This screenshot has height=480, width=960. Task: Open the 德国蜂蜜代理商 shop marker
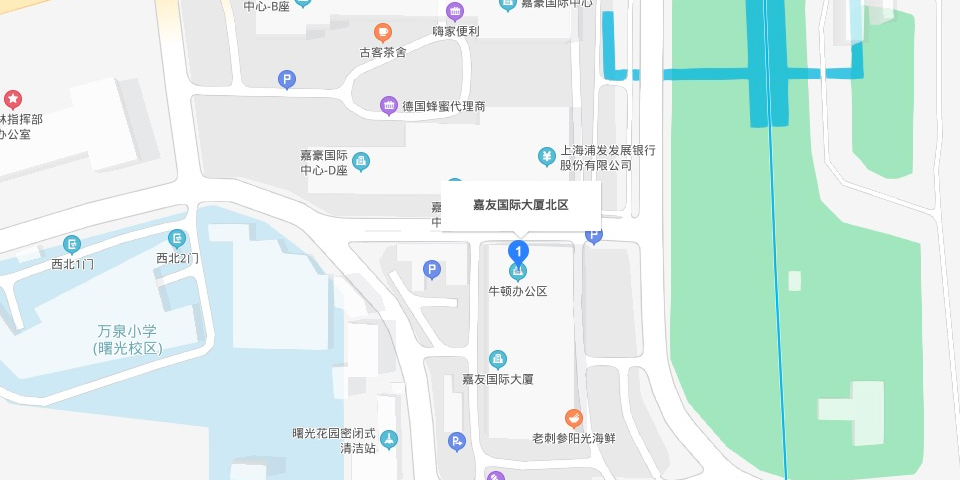coord(389,106)
